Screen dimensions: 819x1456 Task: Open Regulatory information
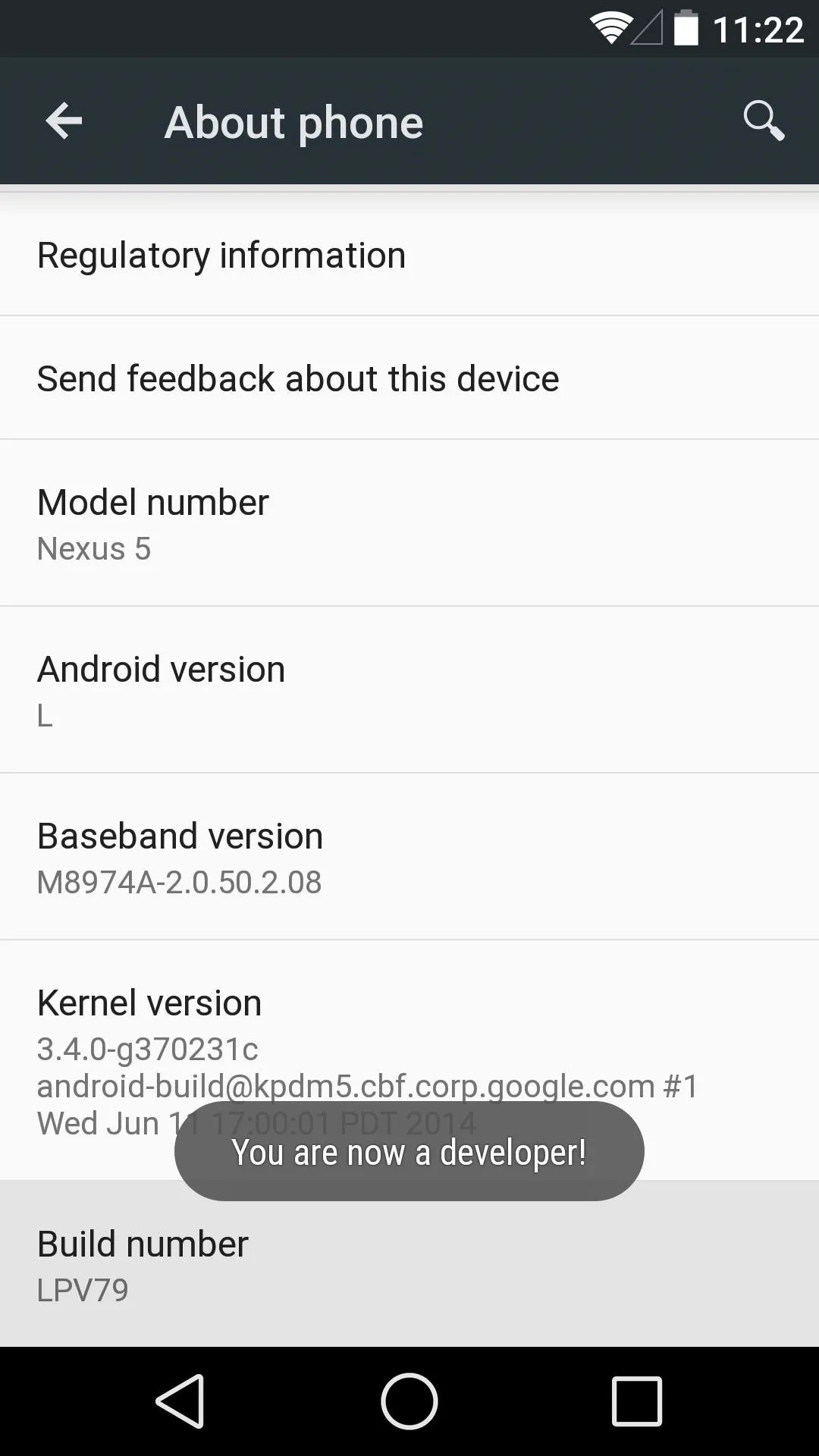click(x=409, y=255)
